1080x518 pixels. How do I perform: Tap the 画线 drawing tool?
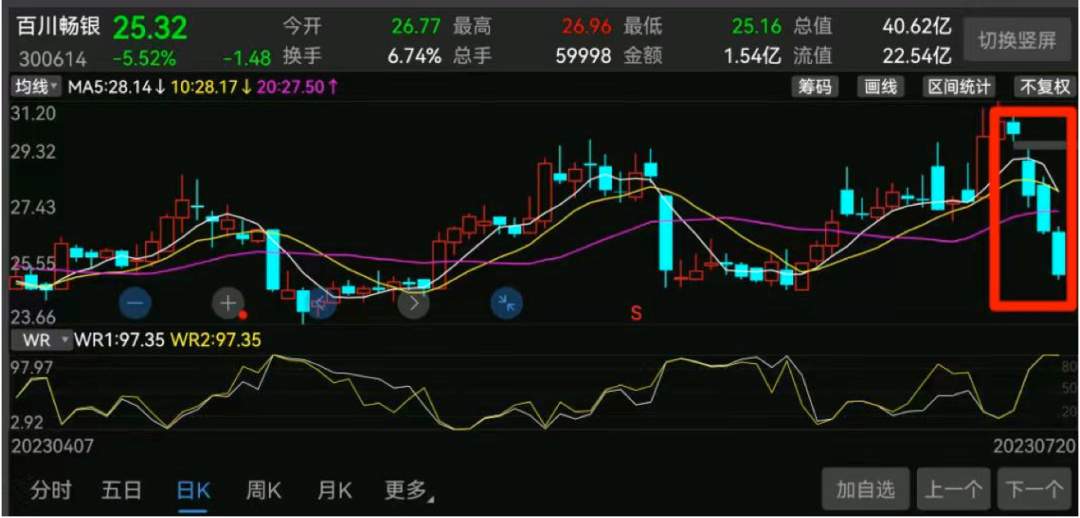click(x=879, y=87)
